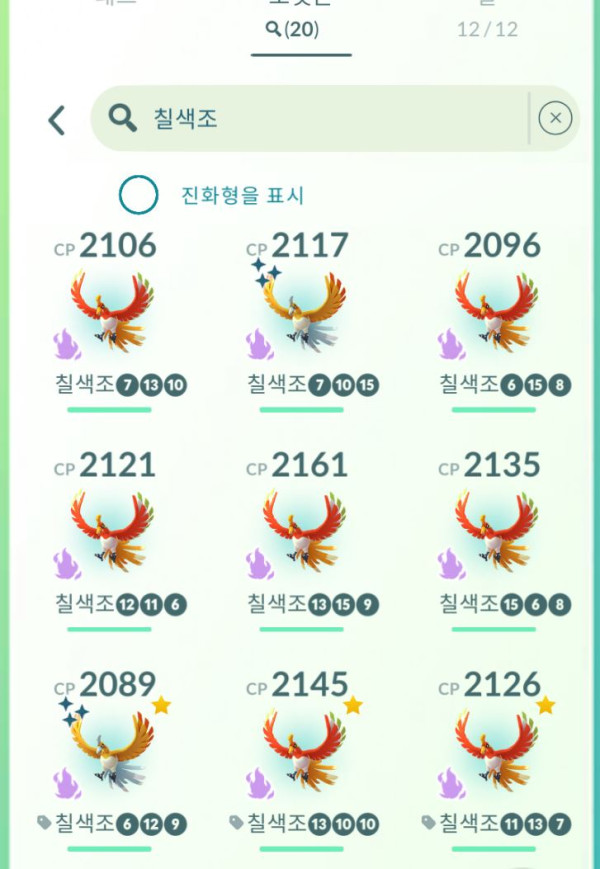Tap the search field containing 칠색조
This screenshot has width=600, height=869.
(x=310, y=119)
